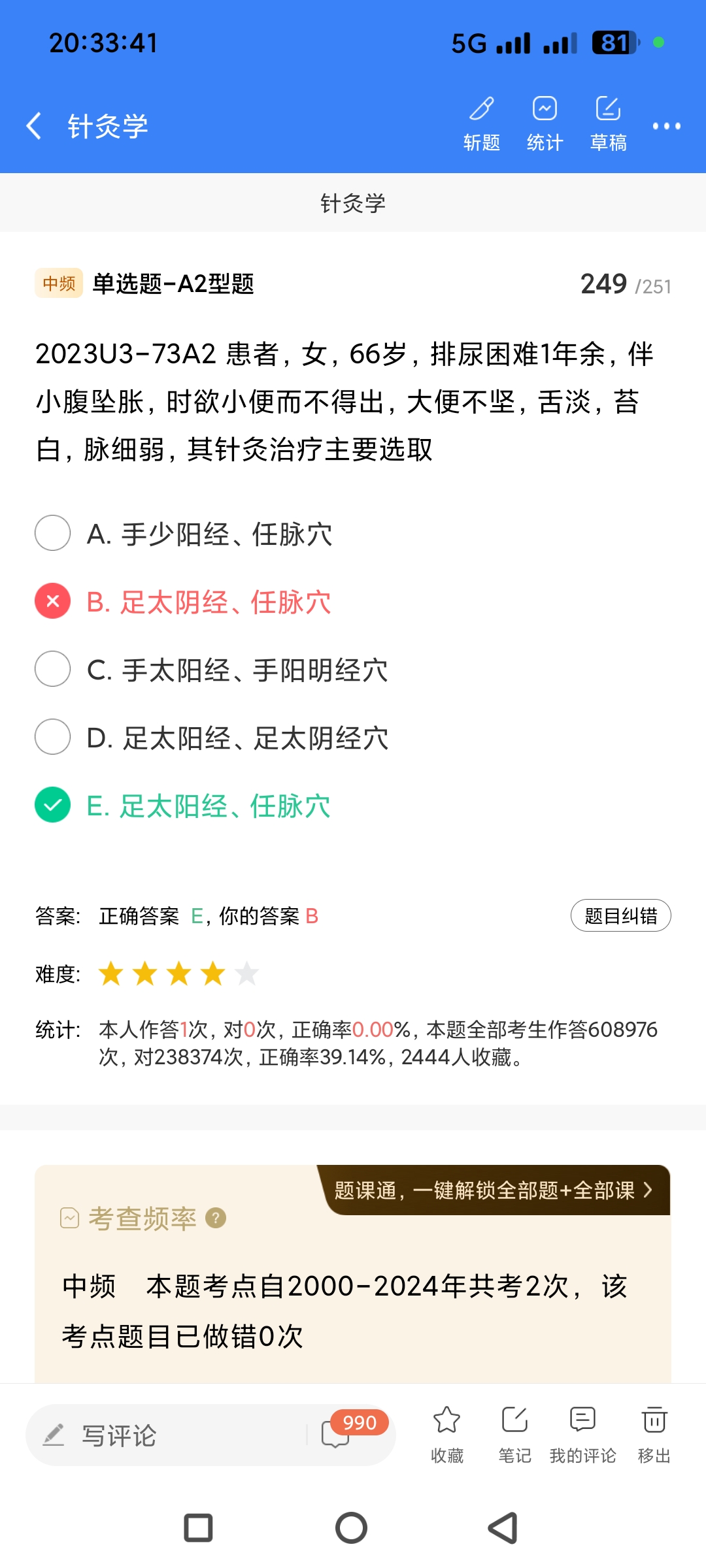The width and height of the screenshot is (706, 1568).
Task: Open 我的评论
Action: point(582,1433)
